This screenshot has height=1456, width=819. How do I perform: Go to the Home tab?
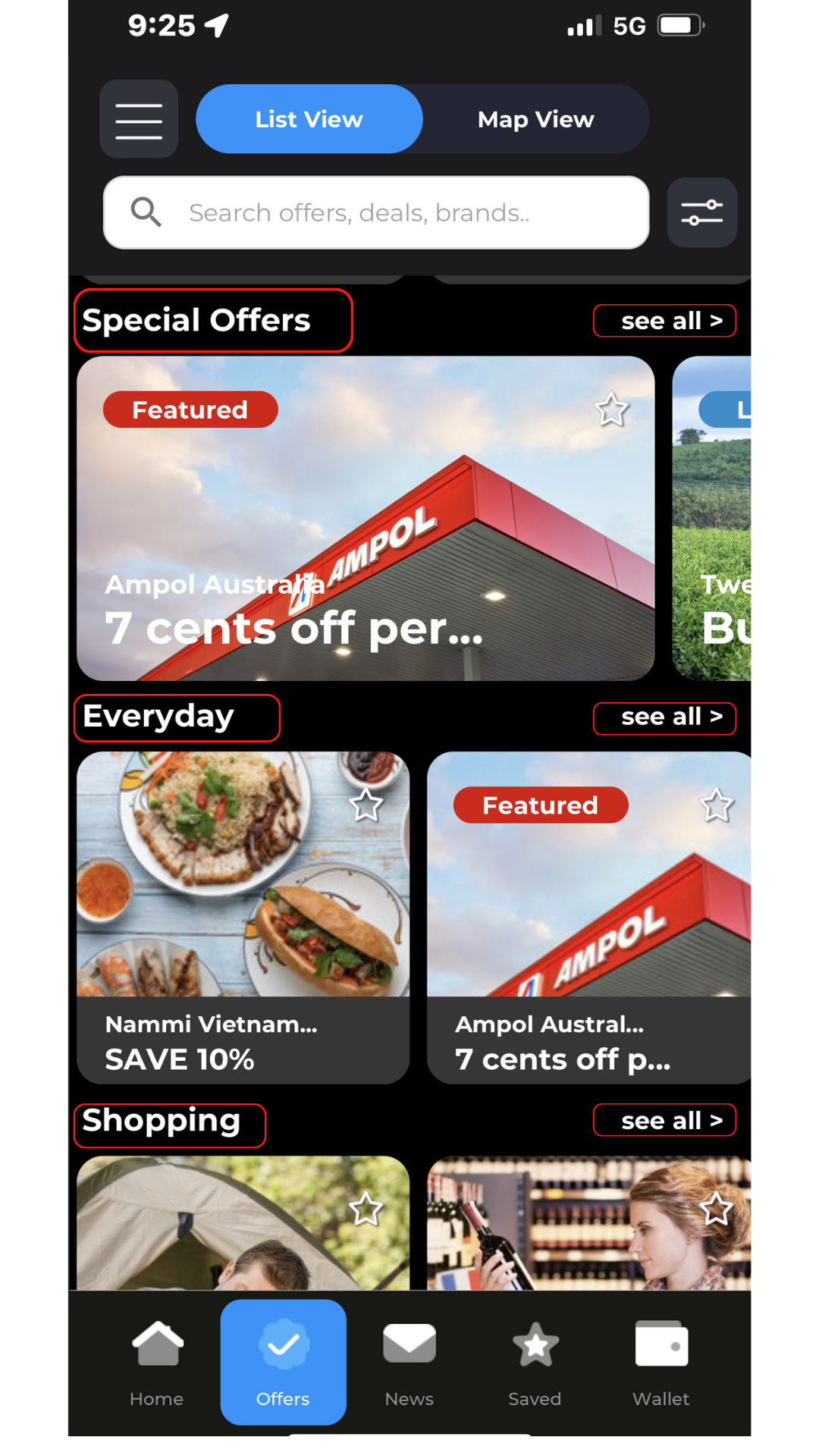click(x=157, y=1363)
